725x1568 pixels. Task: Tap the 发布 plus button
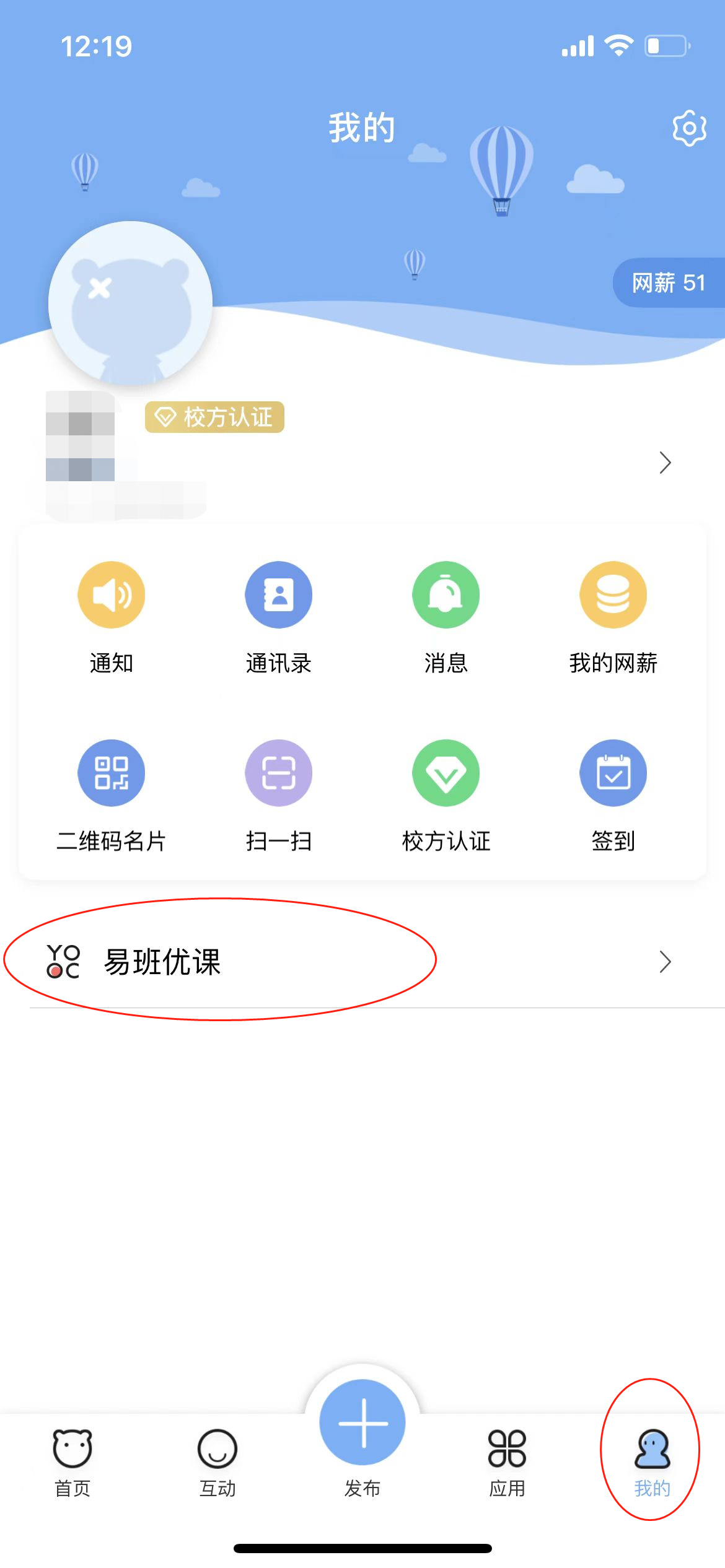click(362, 1423)
